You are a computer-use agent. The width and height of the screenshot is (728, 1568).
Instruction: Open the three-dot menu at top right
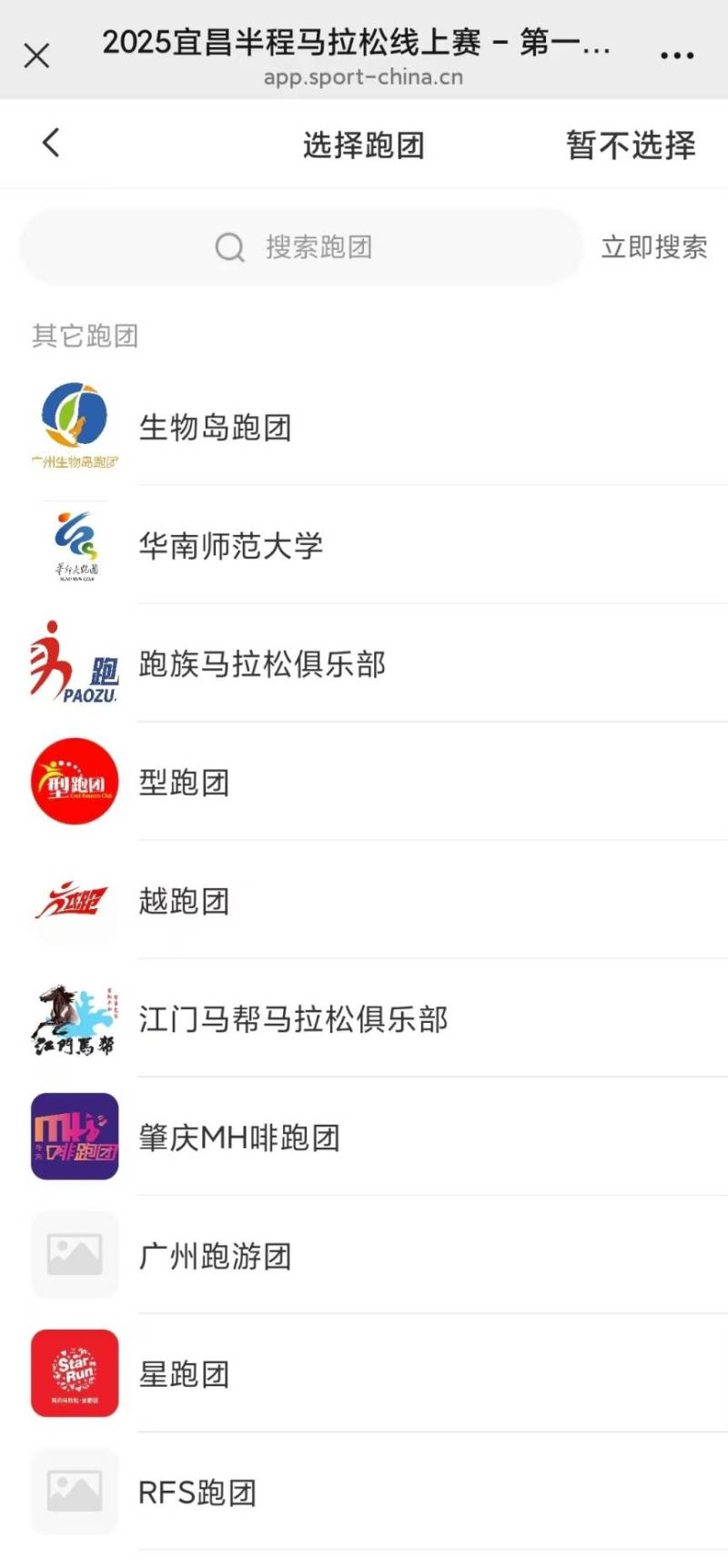click(677, 55)
